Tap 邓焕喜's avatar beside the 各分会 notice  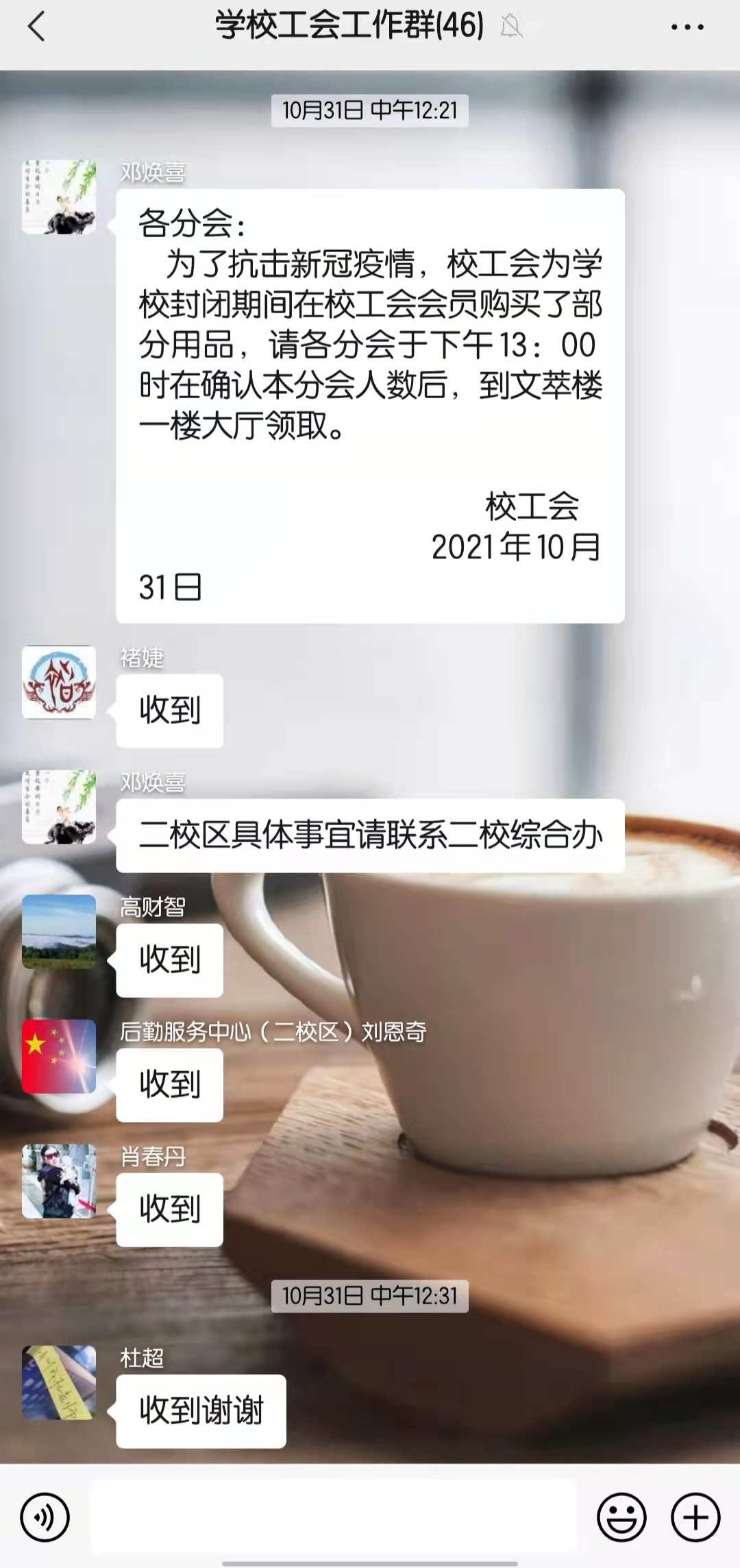click(59, 197)
